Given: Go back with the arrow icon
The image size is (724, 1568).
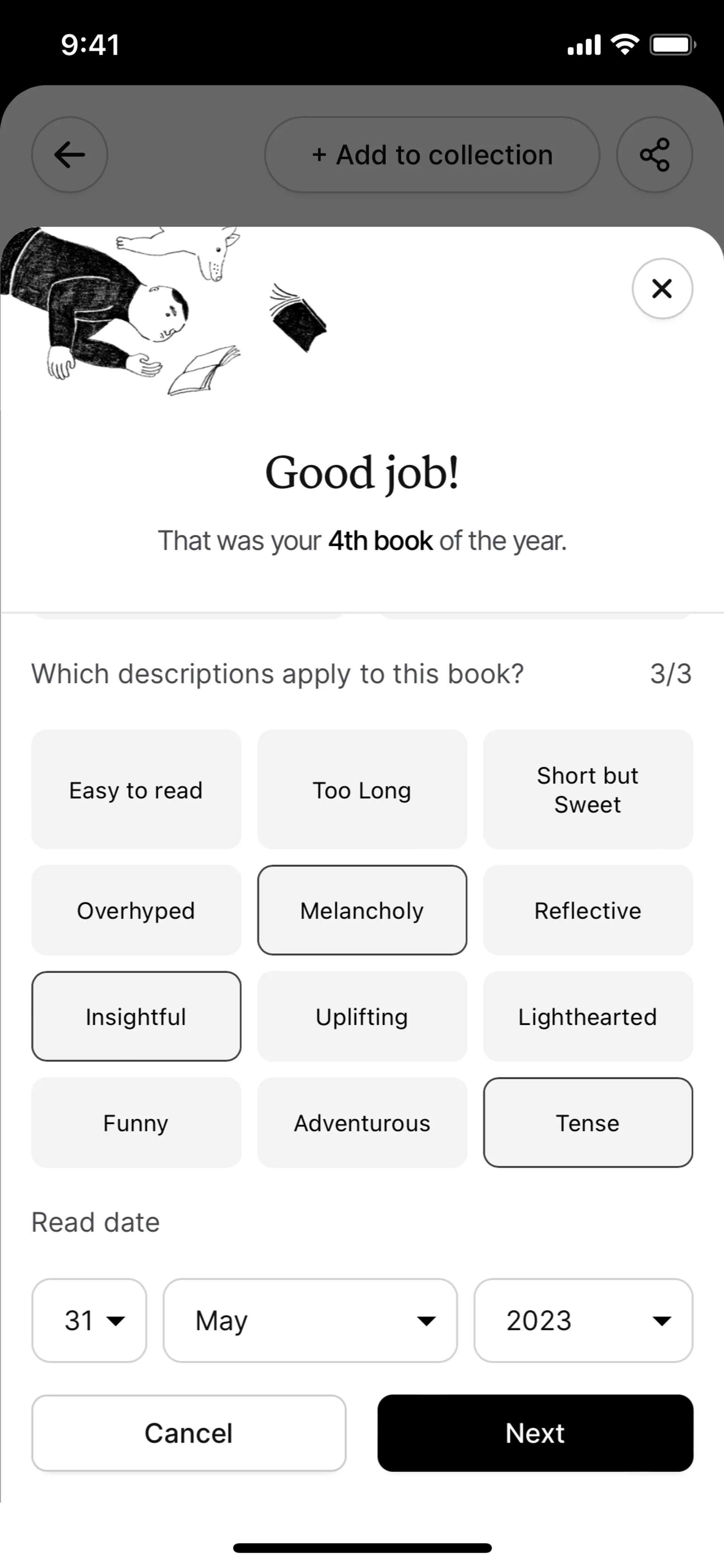Looking at the screenshot, I should coord(69,155).
